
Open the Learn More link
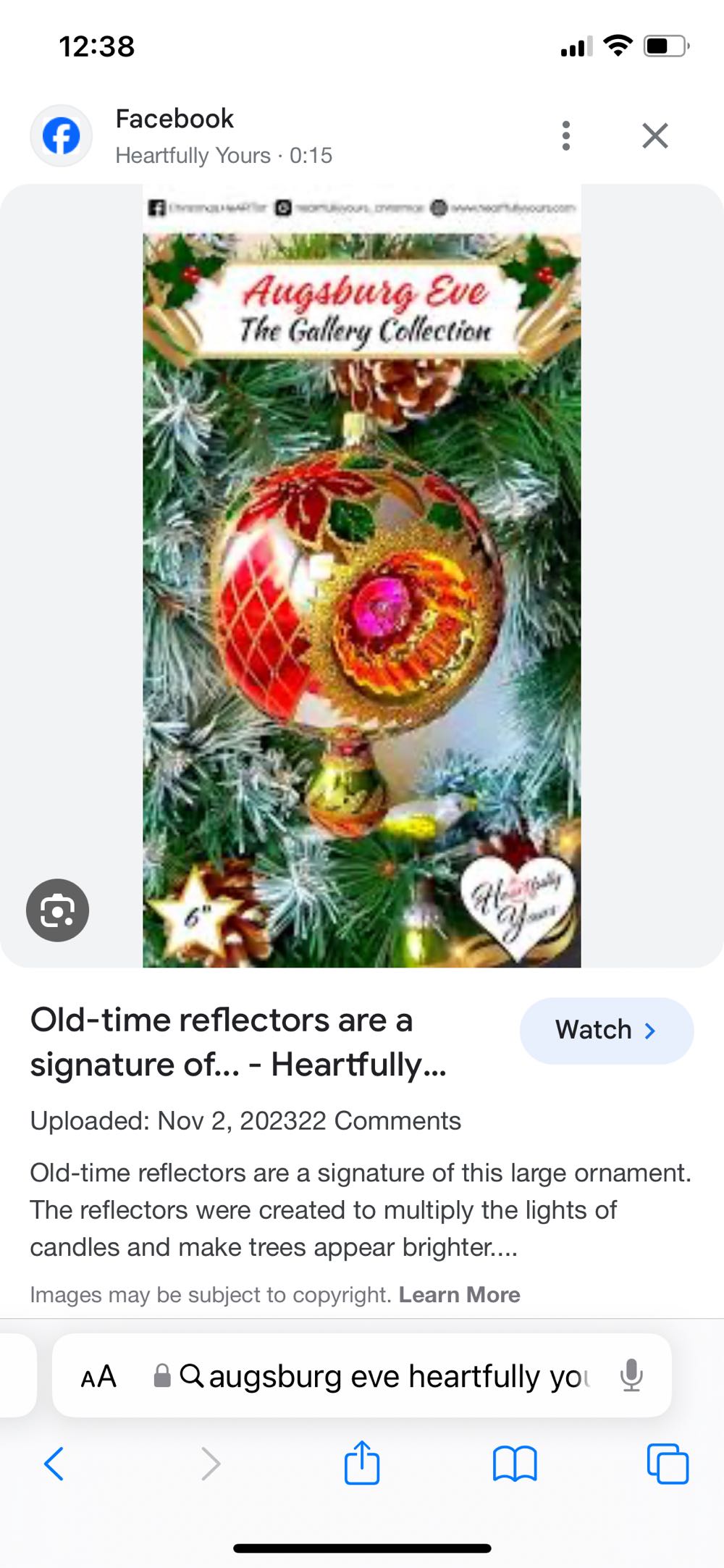[460, 1294]
